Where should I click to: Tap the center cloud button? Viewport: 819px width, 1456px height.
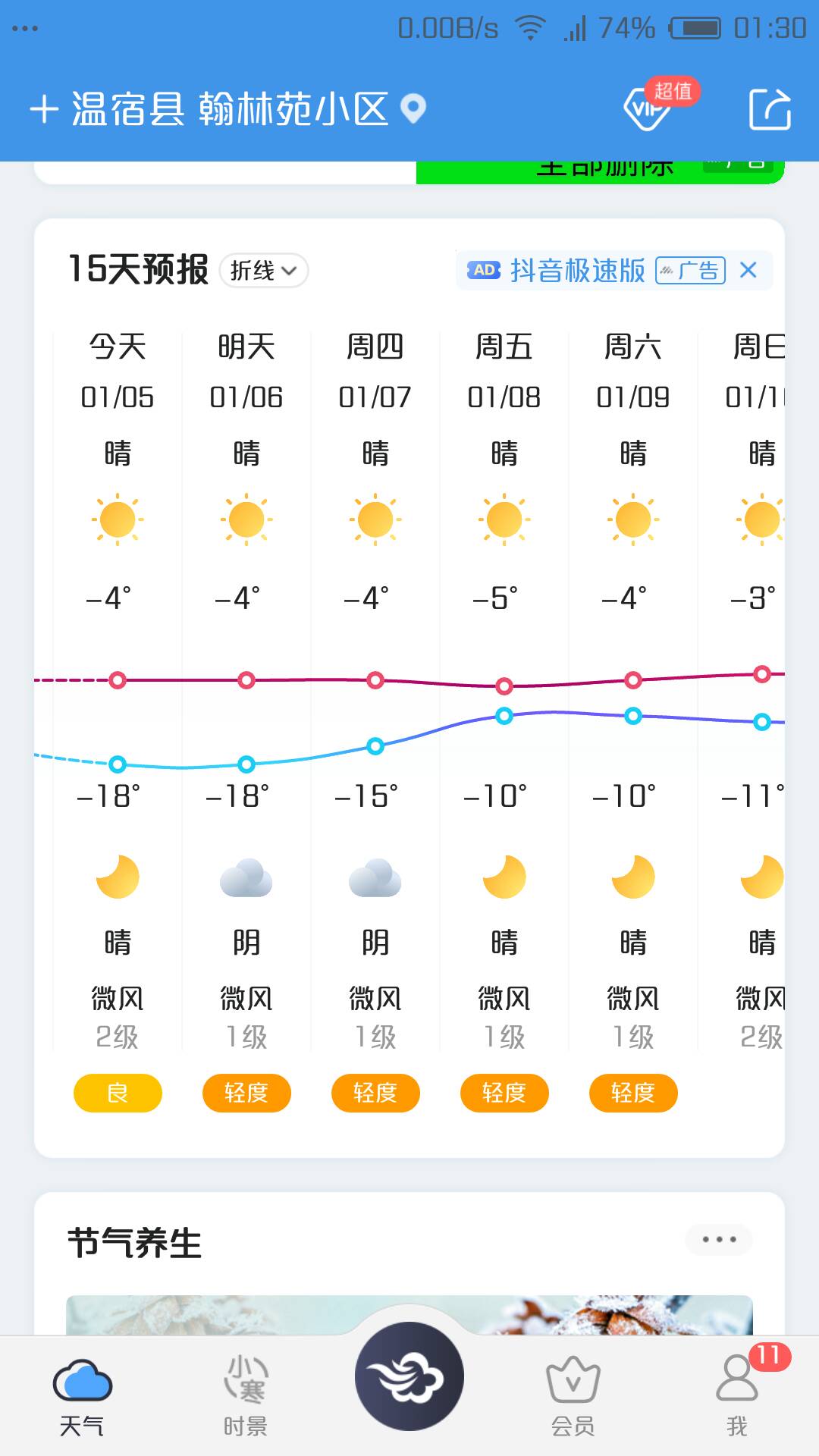pos(409,1376)
